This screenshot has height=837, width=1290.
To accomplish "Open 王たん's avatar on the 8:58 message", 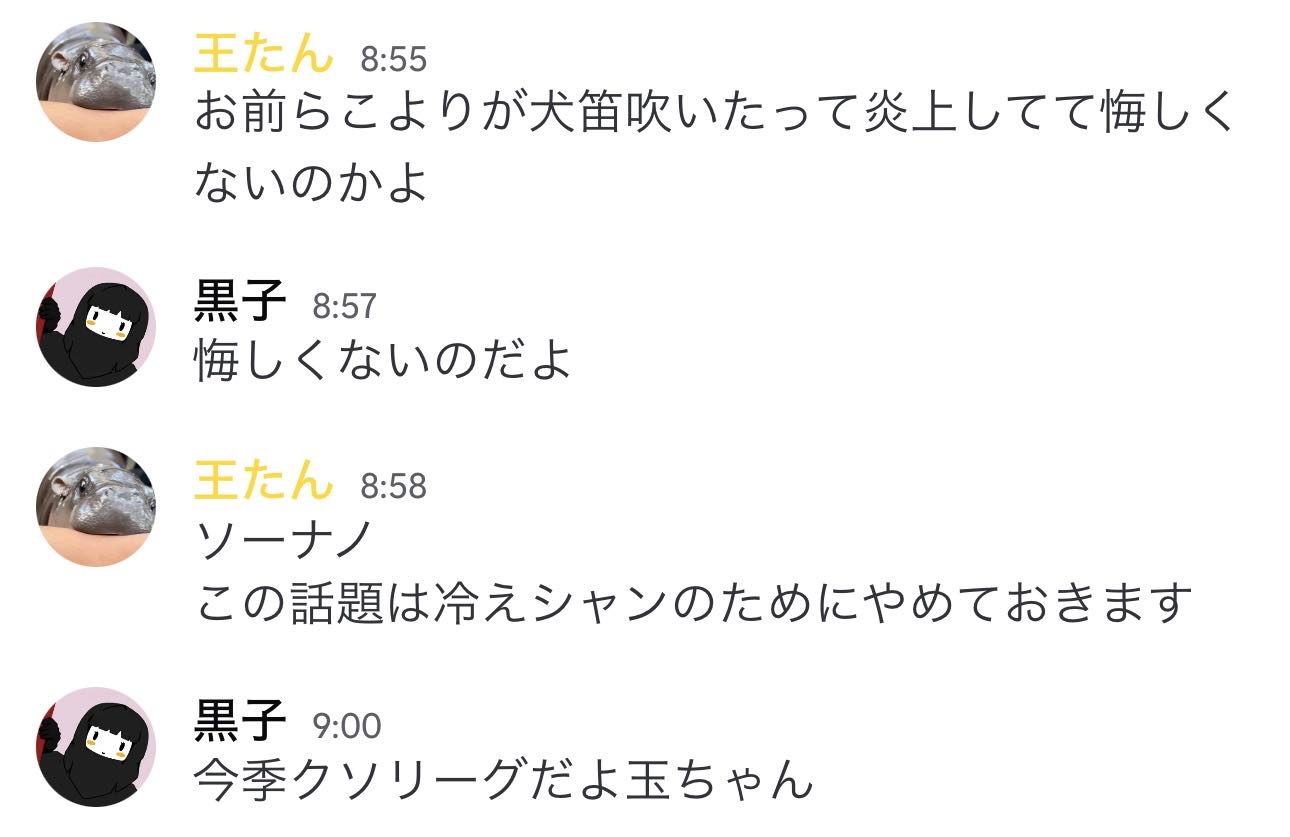I will point(96,506).
